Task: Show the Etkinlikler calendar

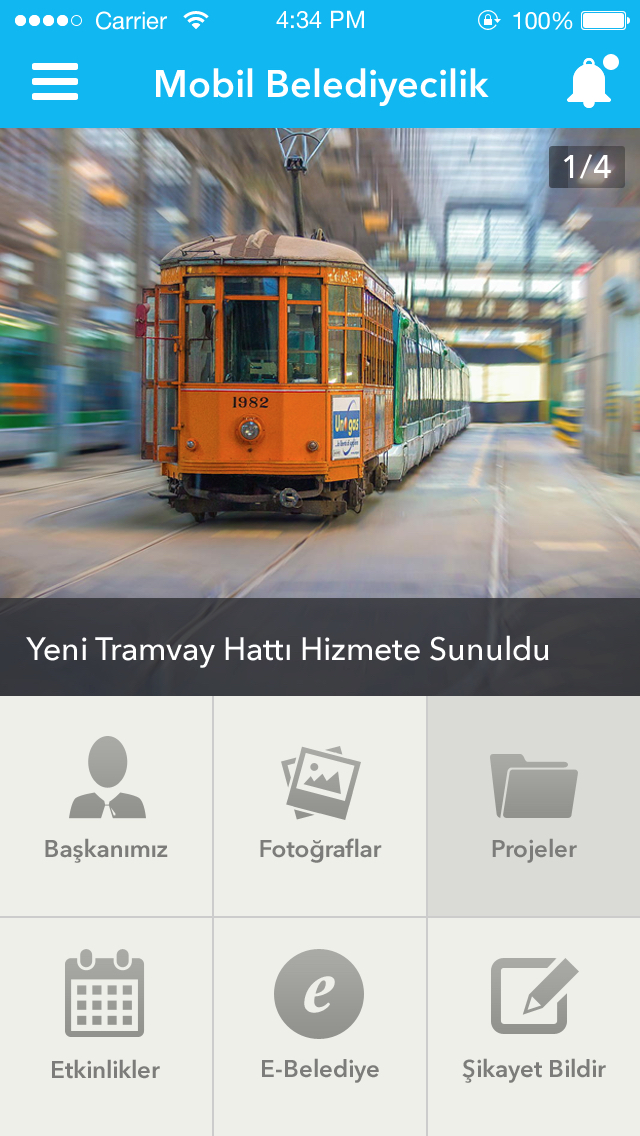Action: pos(106,1026)
